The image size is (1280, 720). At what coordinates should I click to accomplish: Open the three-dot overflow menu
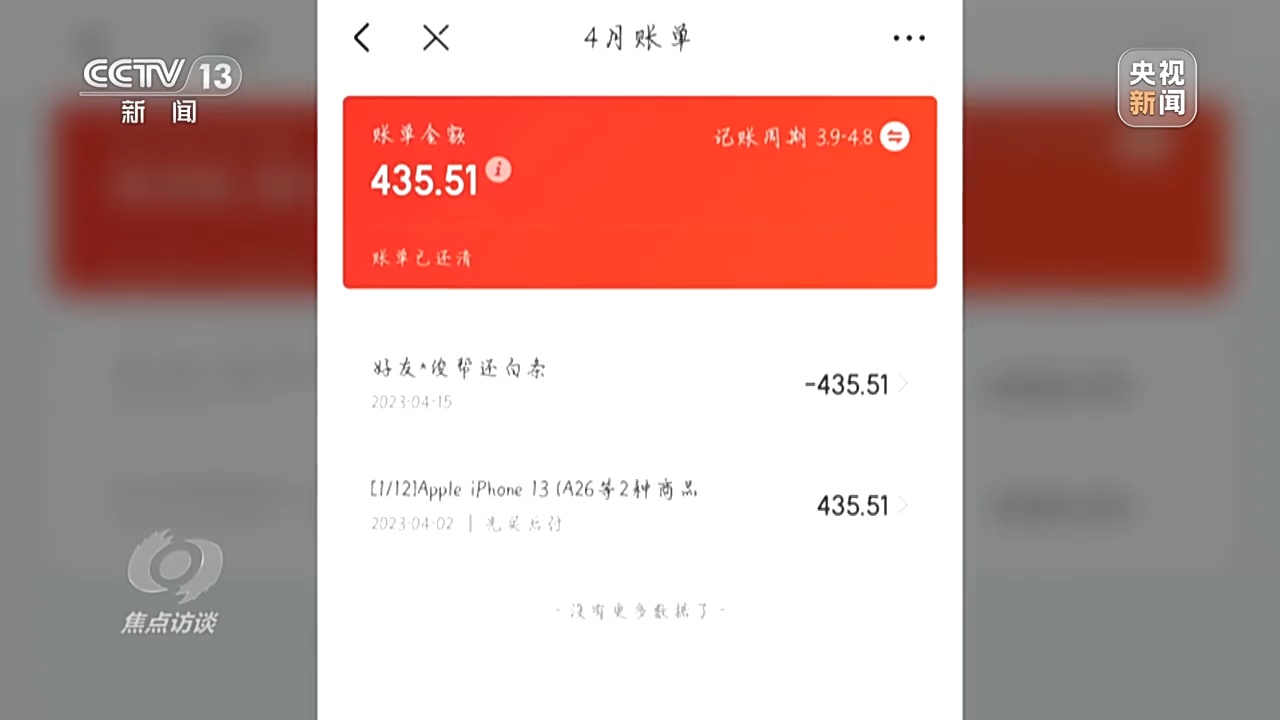click(x=908, y=39)
